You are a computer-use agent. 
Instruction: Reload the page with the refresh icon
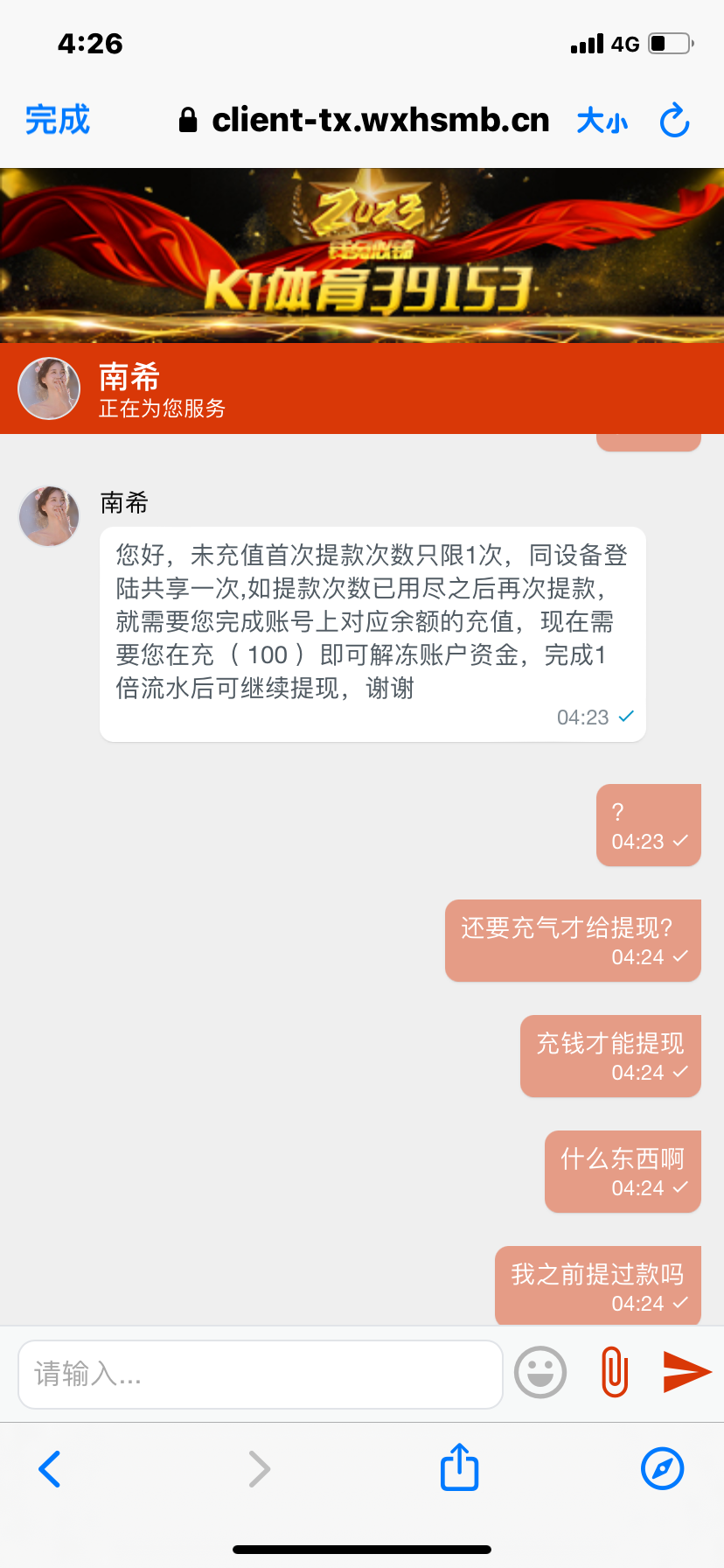674,120
